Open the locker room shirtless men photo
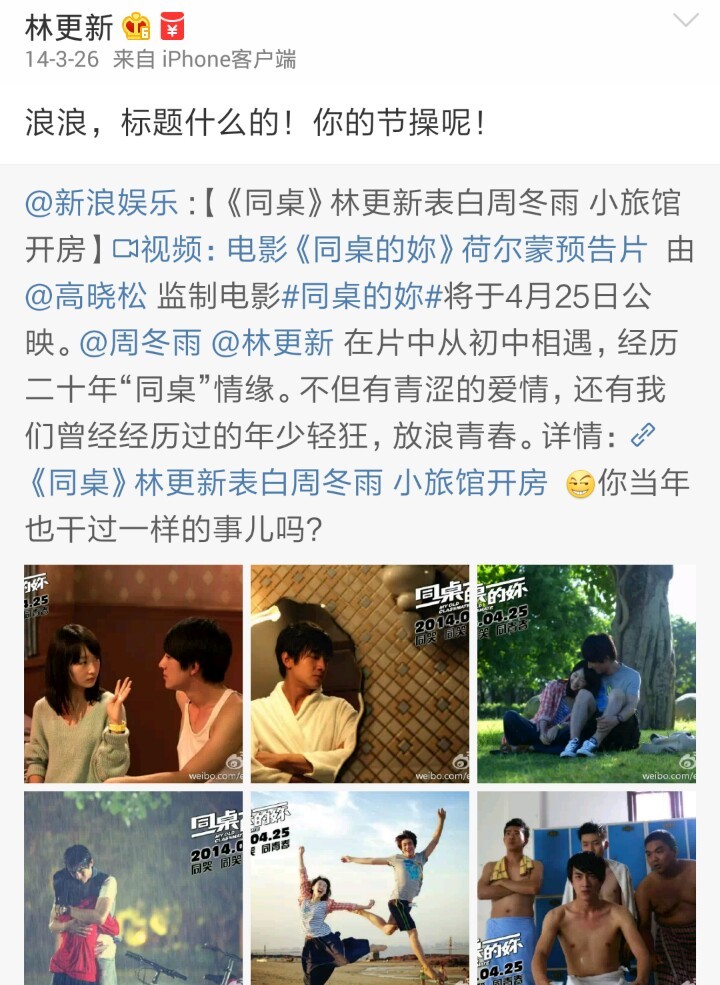This screenshot has height=985, width=720. [586, 887]
